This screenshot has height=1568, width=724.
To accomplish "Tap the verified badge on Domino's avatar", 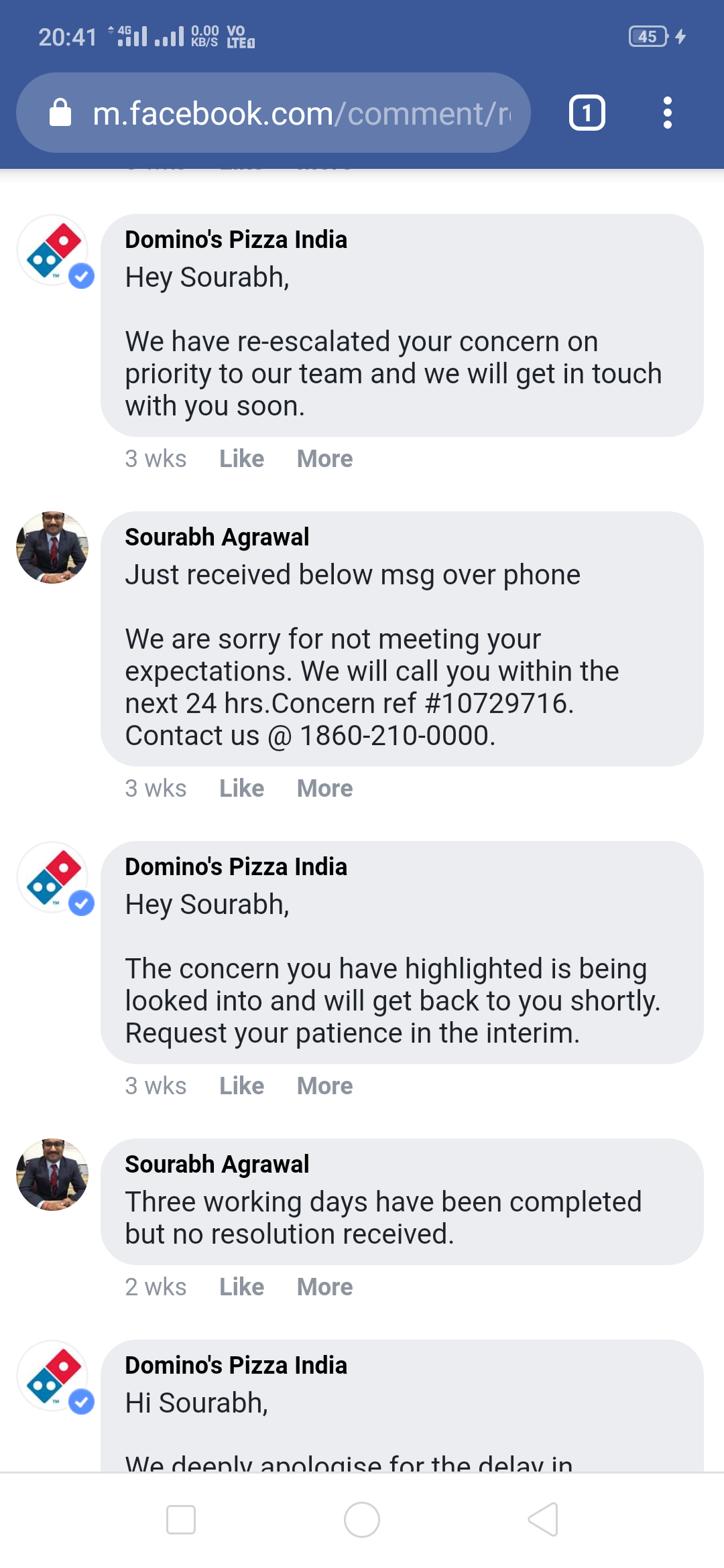I will (x=80, y=276).
